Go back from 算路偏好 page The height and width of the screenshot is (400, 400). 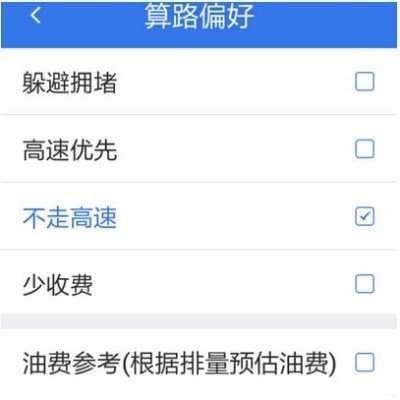[36, 15]
